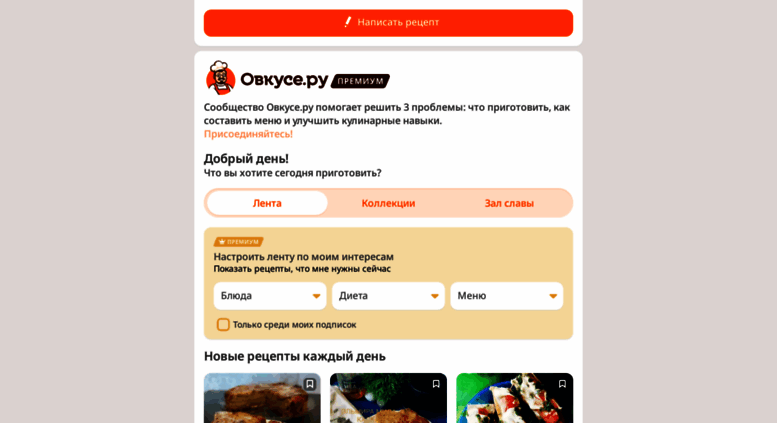Bookmark the first recipe card
The image size is (777, 423).
310,384
